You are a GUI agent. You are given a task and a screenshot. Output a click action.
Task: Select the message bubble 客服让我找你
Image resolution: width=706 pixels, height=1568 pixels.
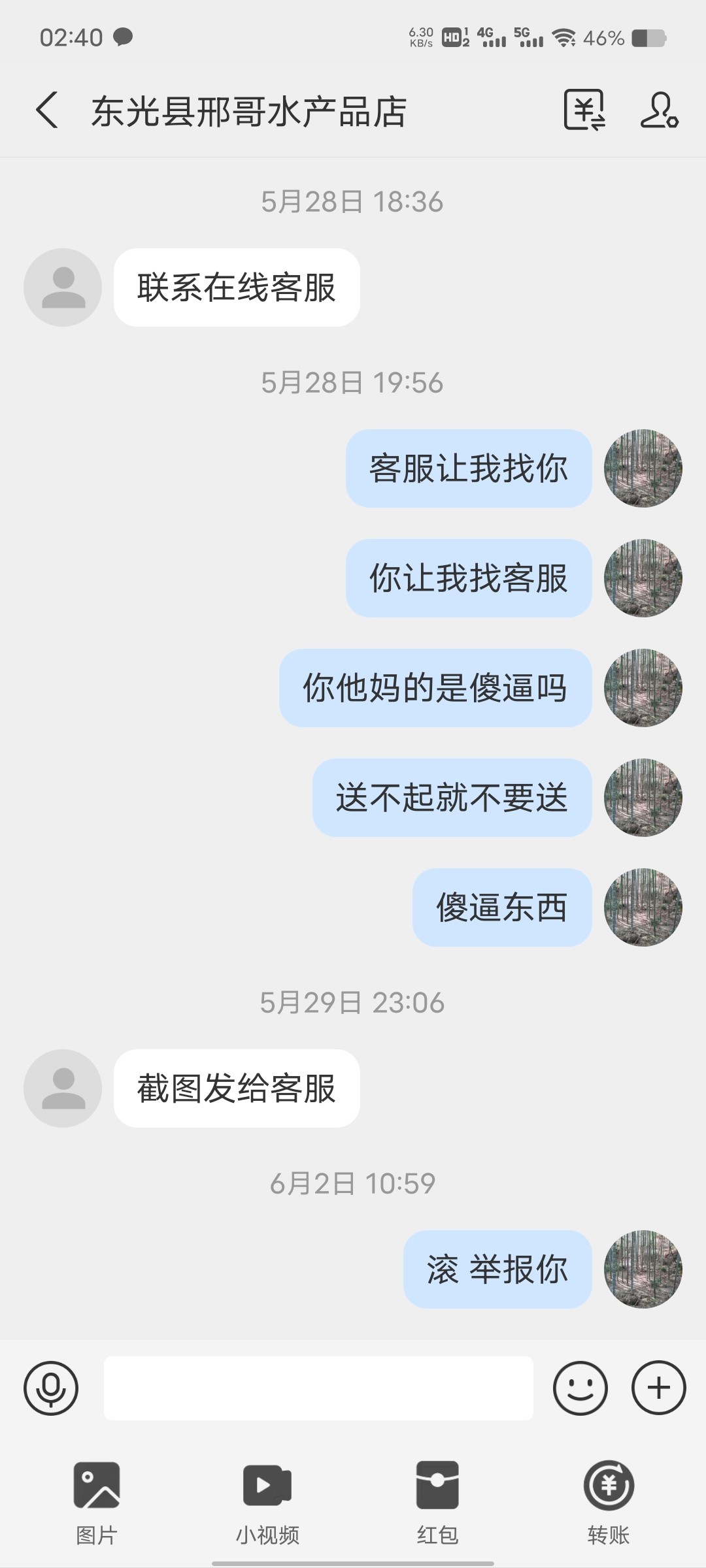pyautogui.click(x=469, y=468)
